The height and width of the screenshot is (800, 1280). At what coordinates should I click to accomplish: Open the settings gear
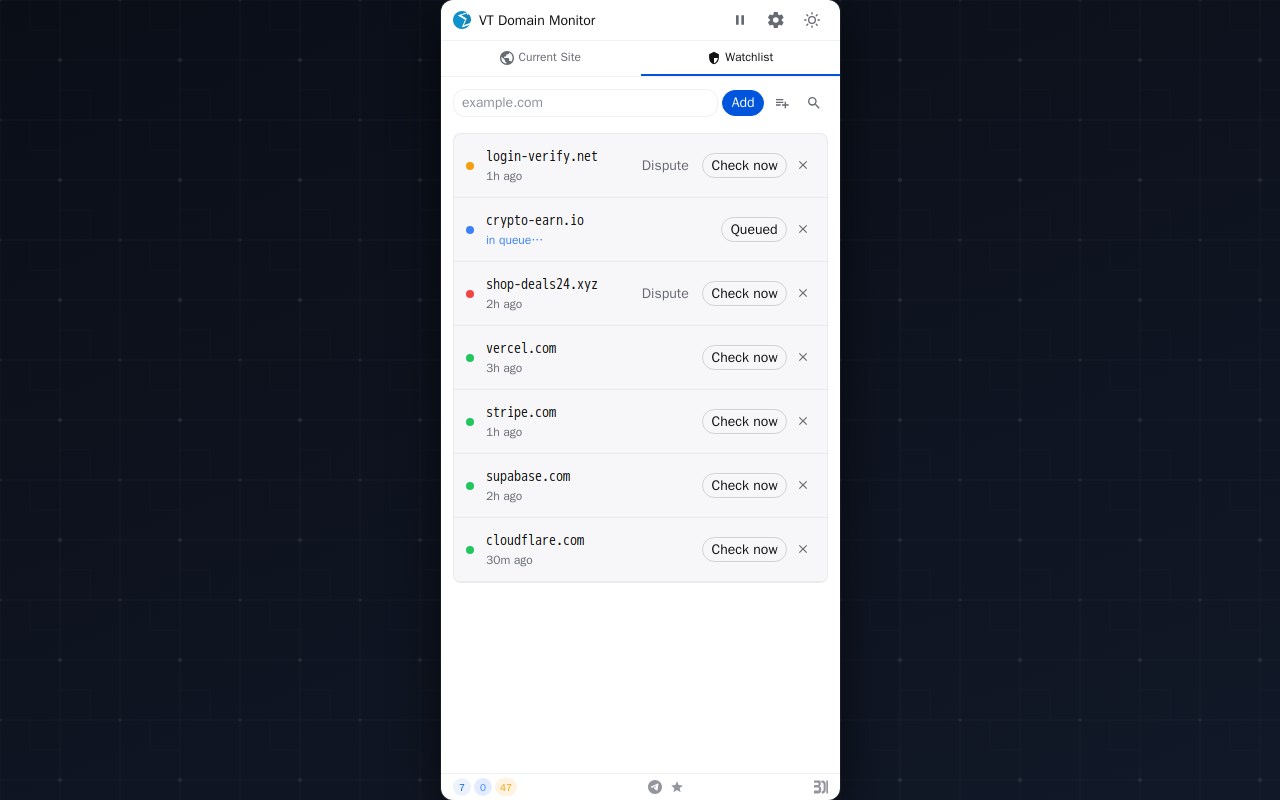point(775,20)
